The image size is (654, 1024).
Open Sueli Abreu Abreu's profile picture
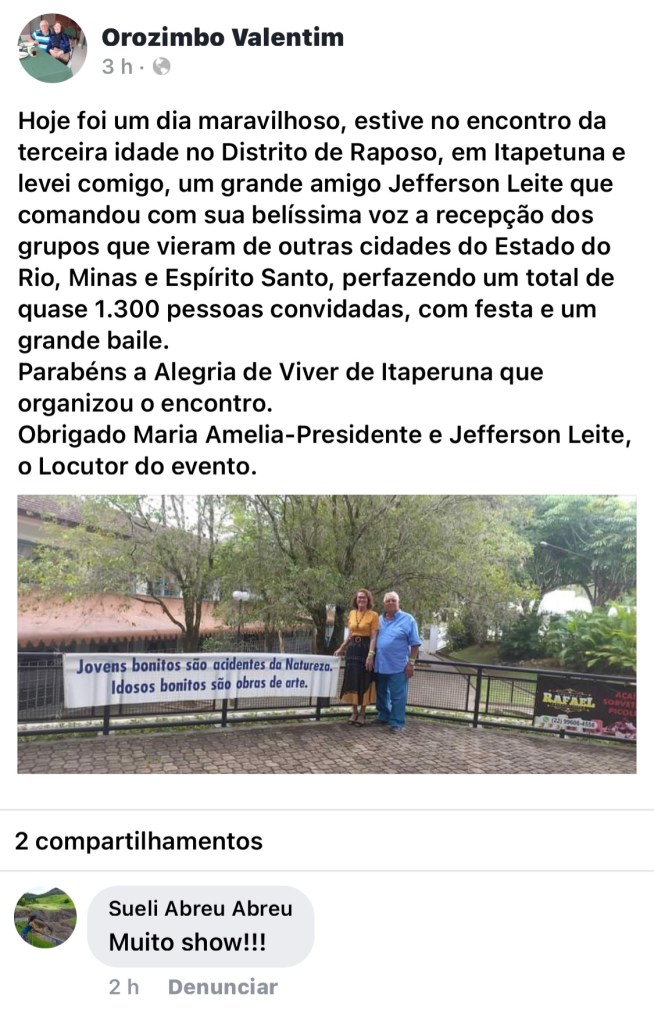click(46, 917)
